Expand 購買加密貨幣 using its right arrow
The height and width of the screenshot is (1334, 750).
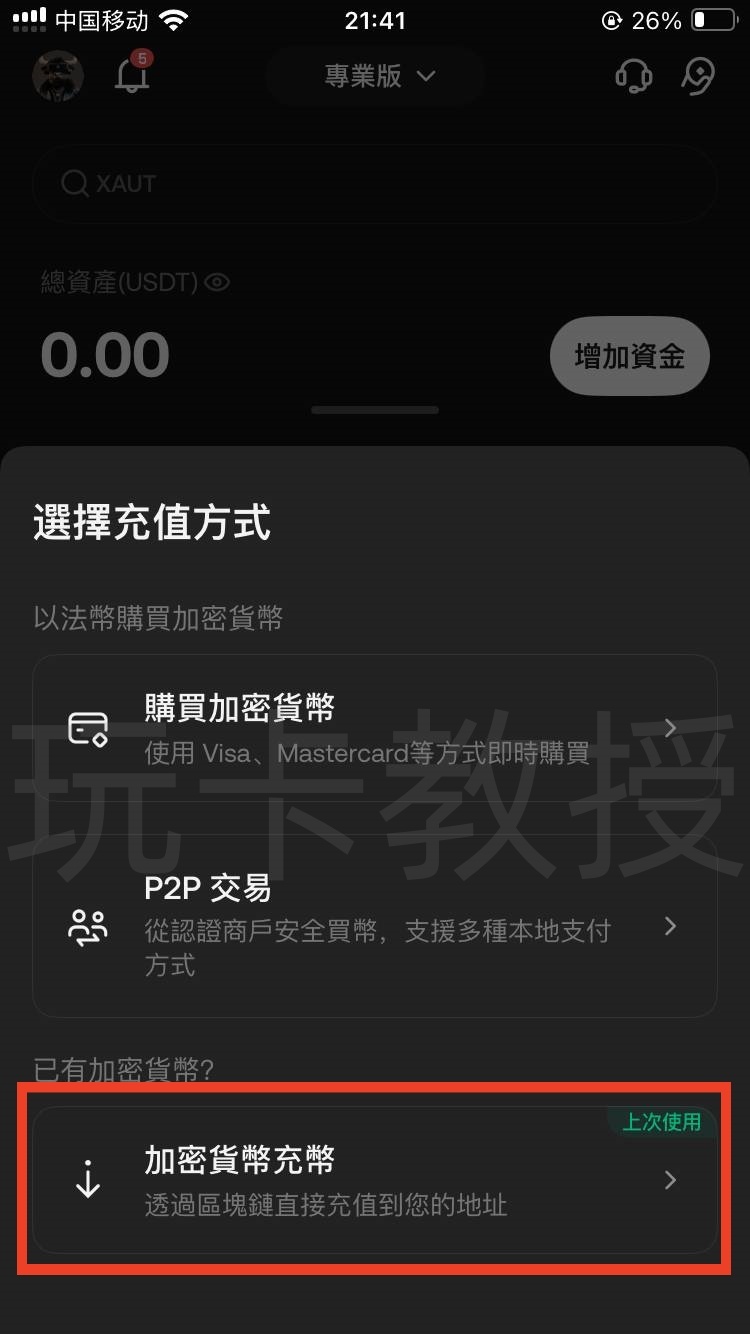(x=669, y=729)
